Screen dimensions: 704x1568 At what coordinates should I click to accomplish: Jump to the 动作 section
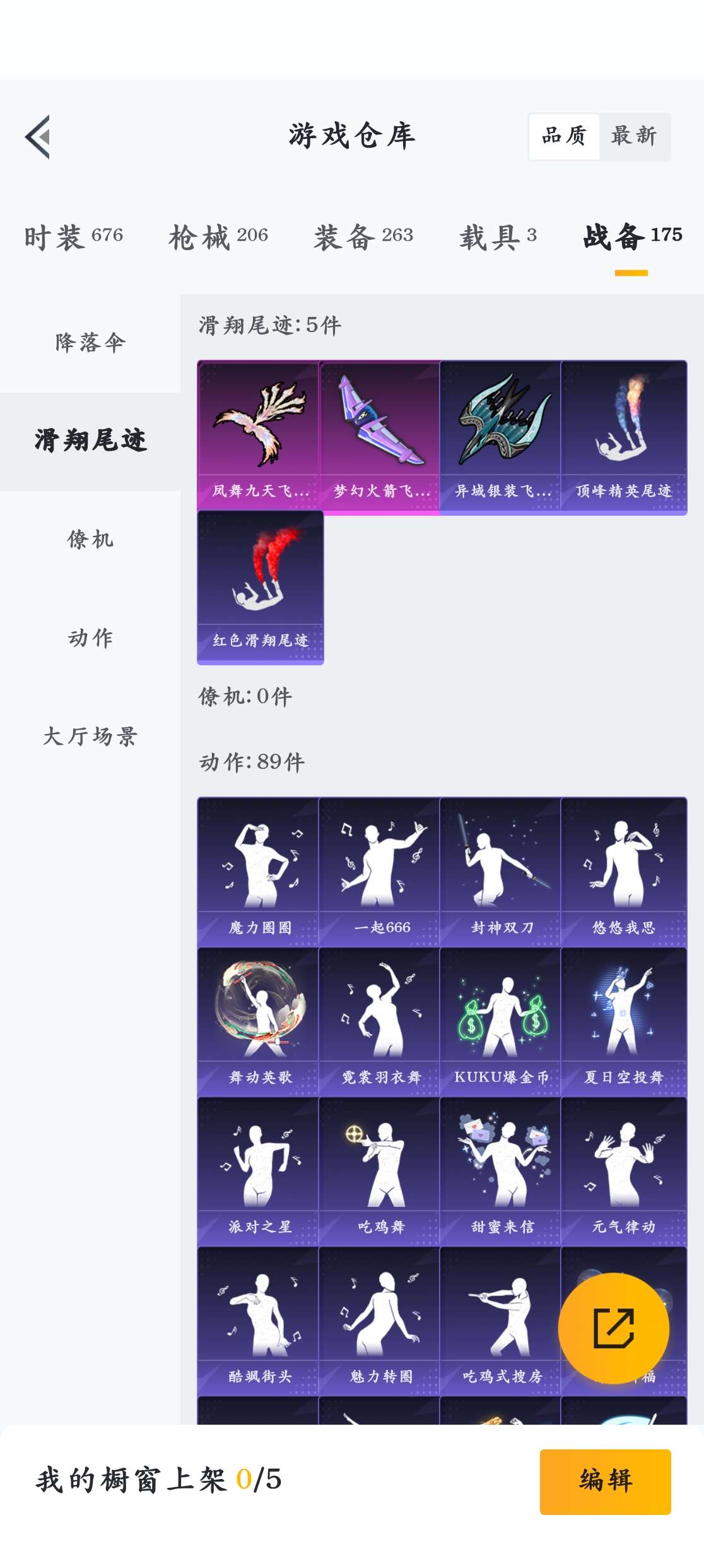pos(90,638)
